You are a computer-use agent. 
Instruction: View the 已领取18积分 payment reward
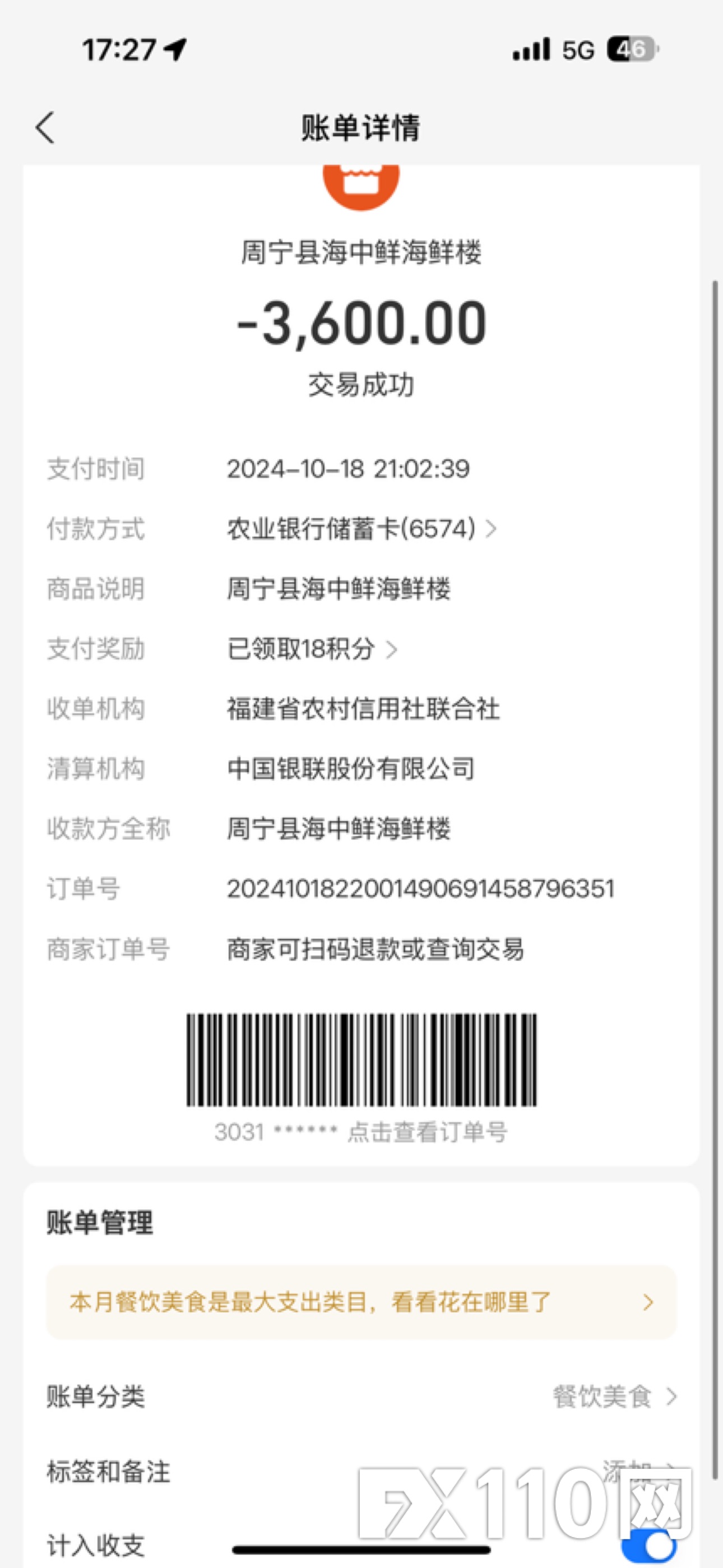[x=312, y=649]
